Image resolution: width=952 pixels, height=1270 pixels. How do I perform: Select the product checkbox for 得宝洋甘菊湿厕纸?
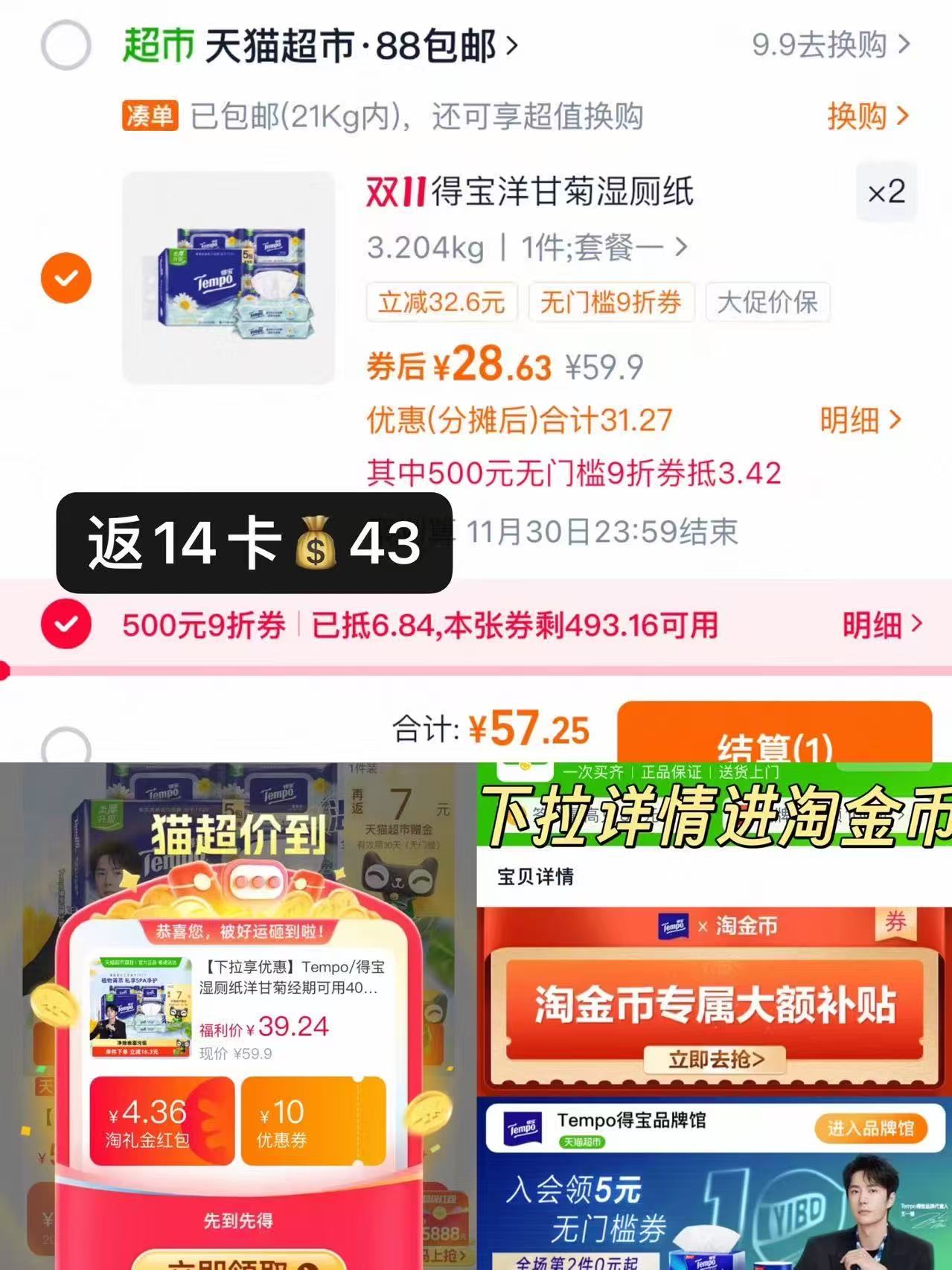point(66,277)
